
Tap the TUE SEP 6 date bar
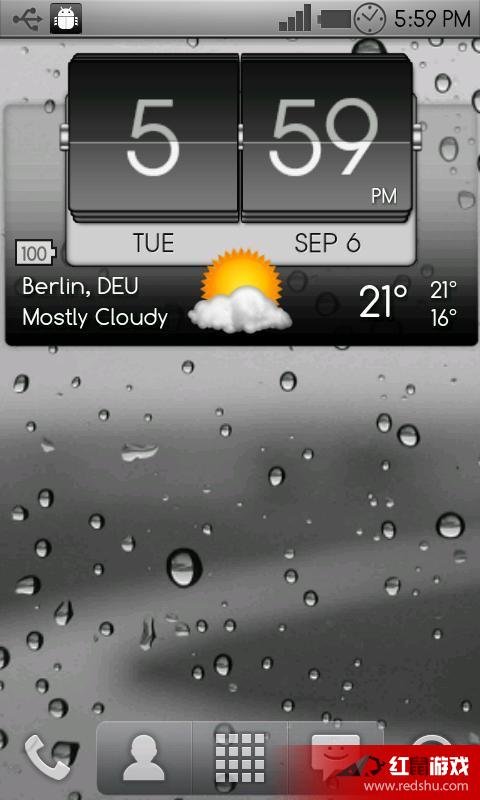pyautogui.click(x=241, y=244)
